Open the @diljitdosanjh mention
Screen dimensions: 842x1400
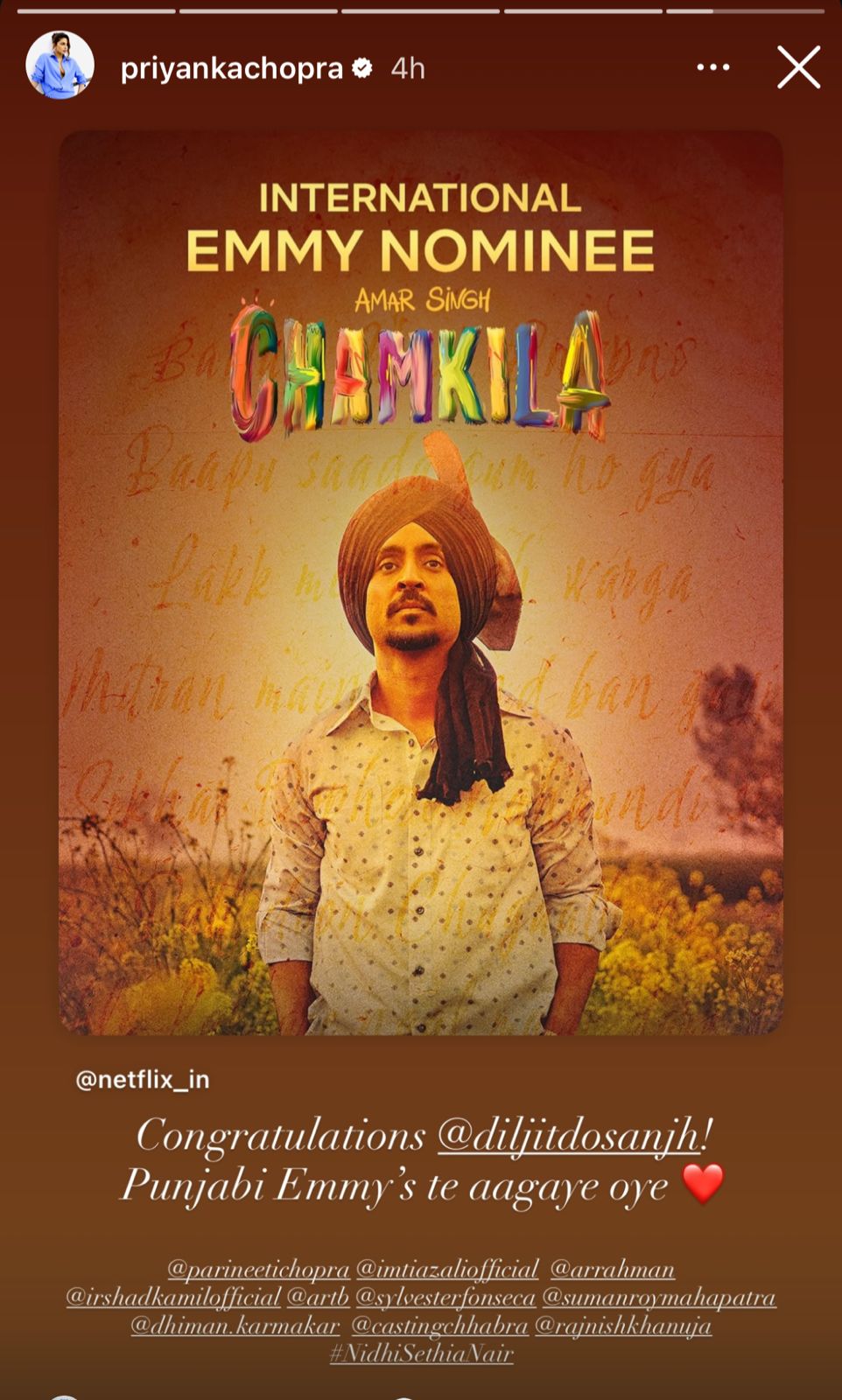tap(569, 1136)
